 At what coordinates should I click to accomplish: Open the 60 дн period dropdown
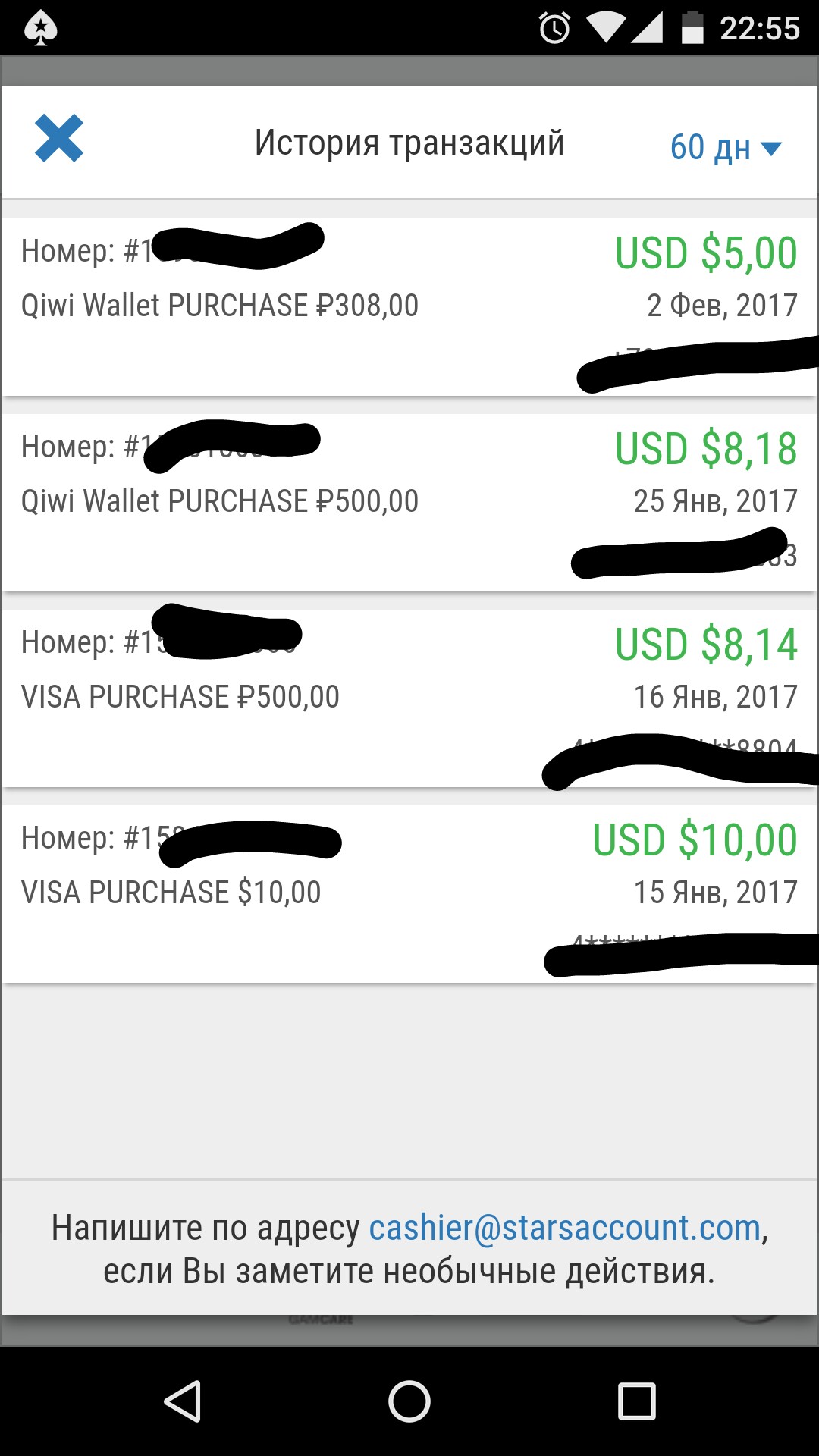[725, 147]
